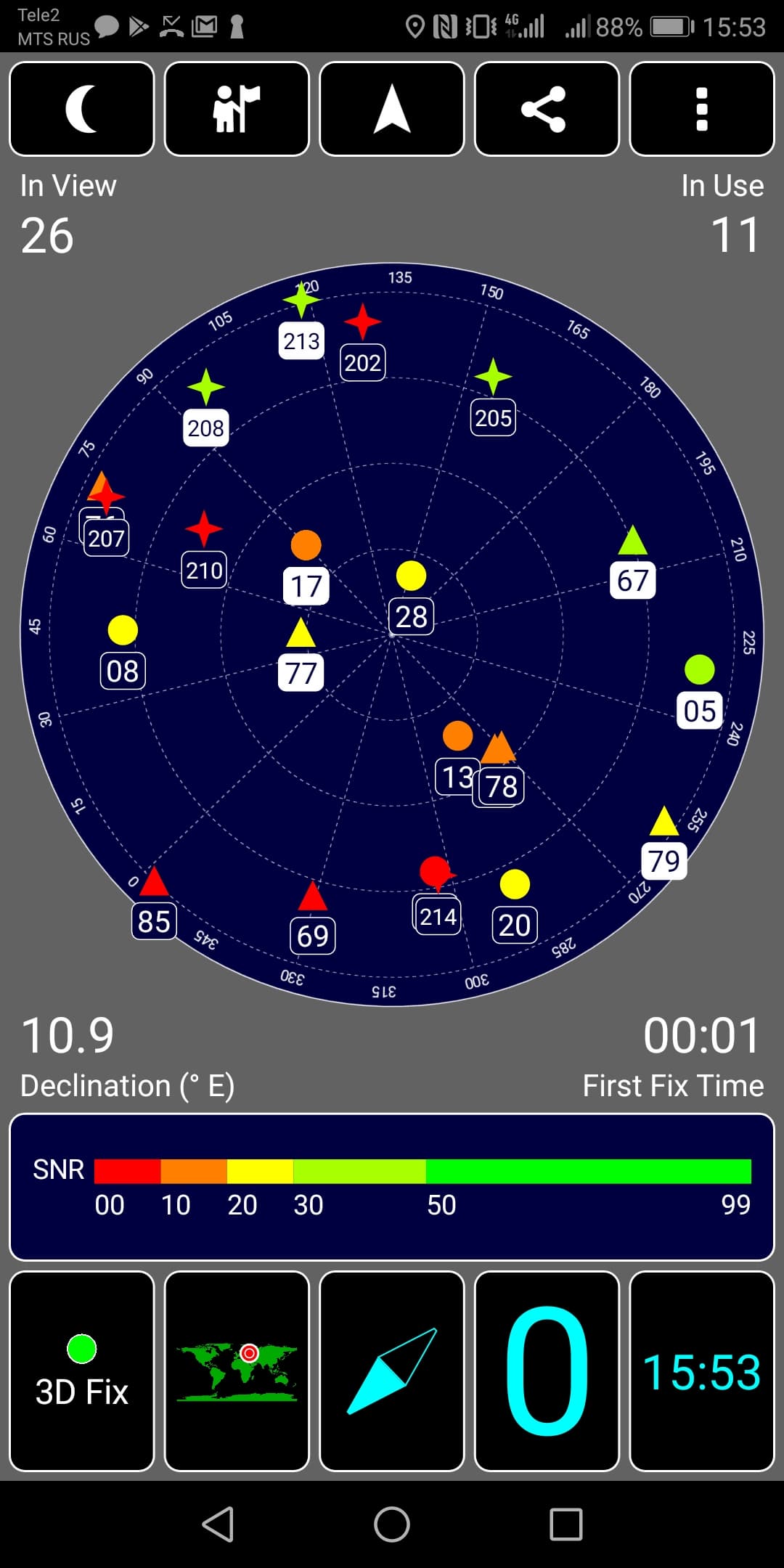Share the current GPS status
The image size is (784, 1568).
pyautogui.click(x=547, y=109)
